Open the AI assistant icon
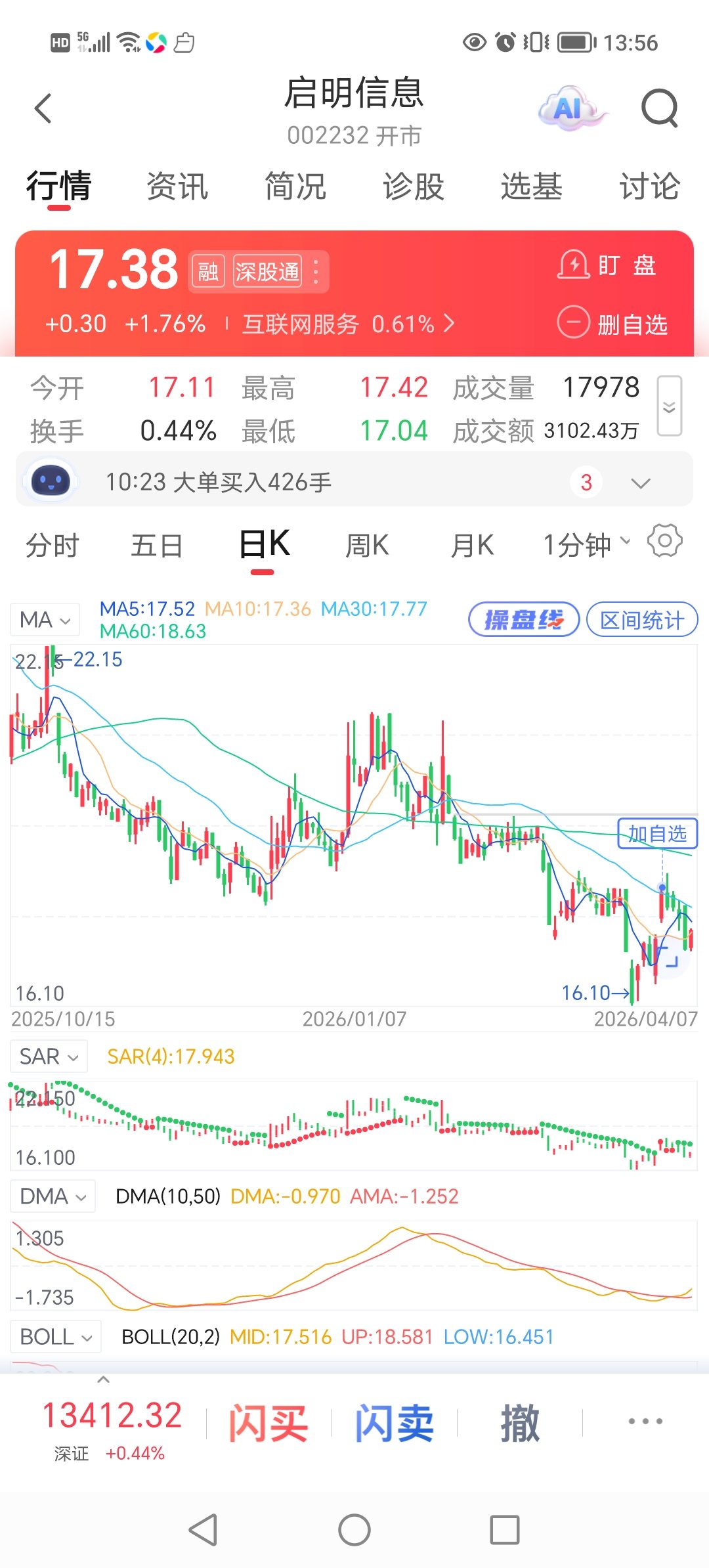 [x=569, y=108]
